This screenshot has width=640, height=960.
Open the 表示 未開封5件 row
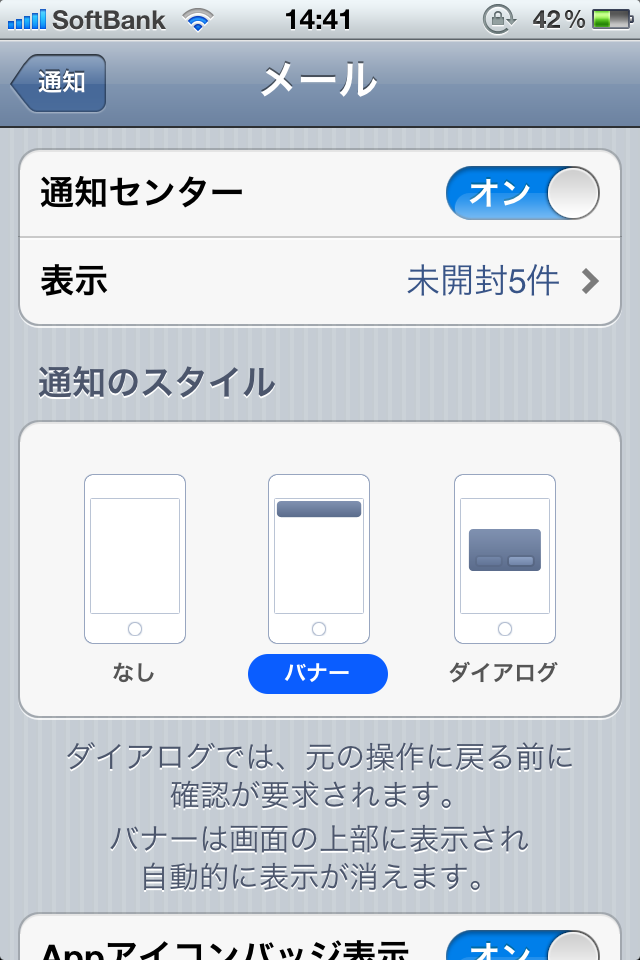320,281
